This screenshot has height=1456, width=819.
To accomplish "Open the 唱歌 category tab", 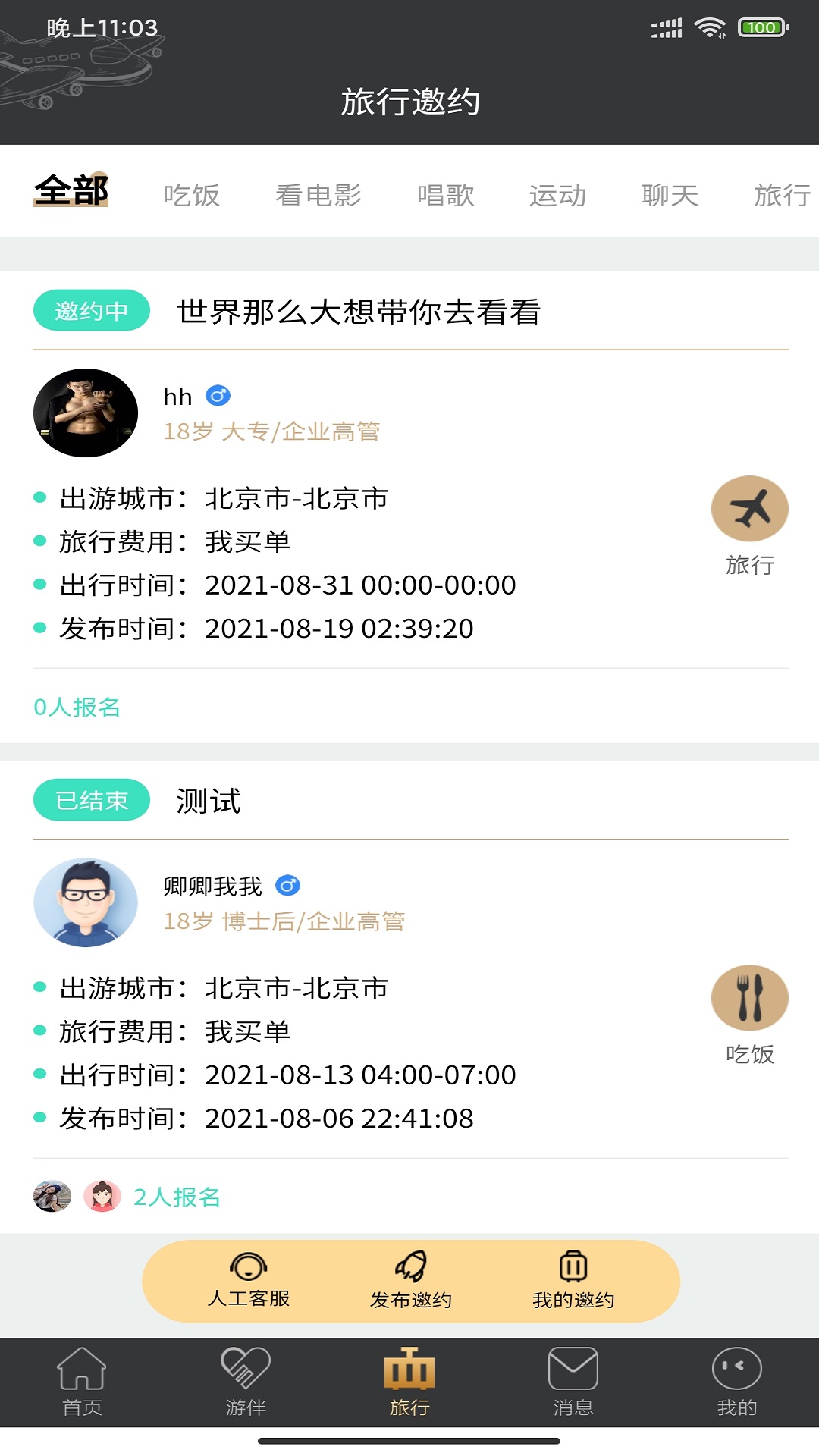I will point(447,195).
